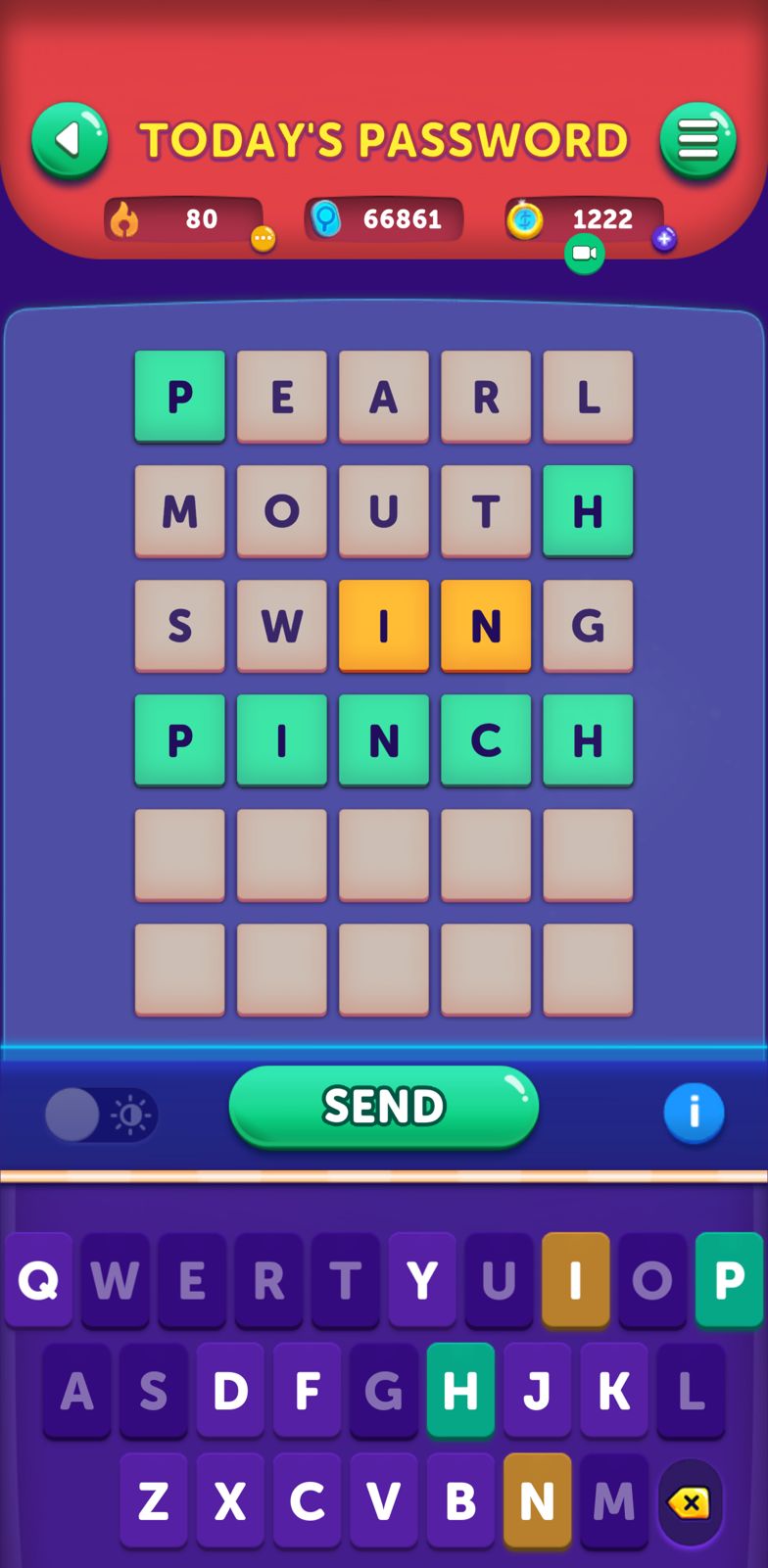This screenshot has height=1568, width=768.
Task: Tap the SEND button
Action: click(383, 1107)
